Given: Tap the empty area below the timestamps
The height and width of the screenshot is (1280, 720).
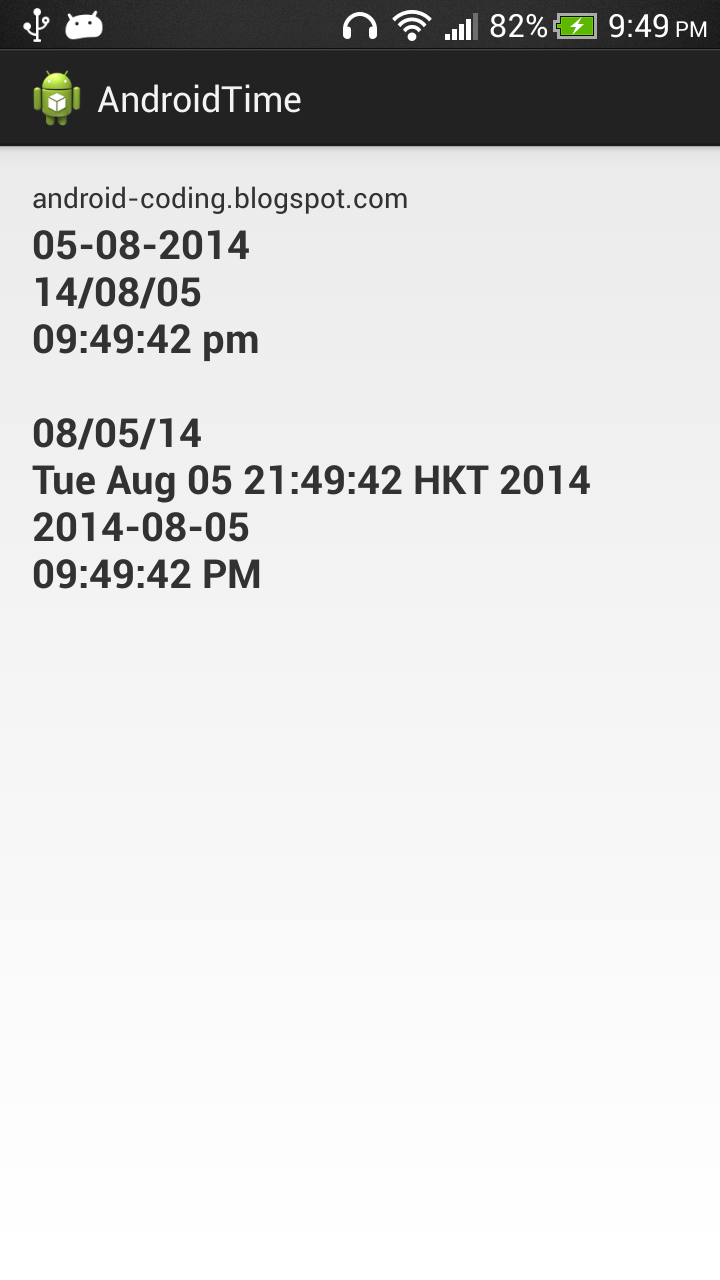Looking at the screenshot, I should coord(360,850).
